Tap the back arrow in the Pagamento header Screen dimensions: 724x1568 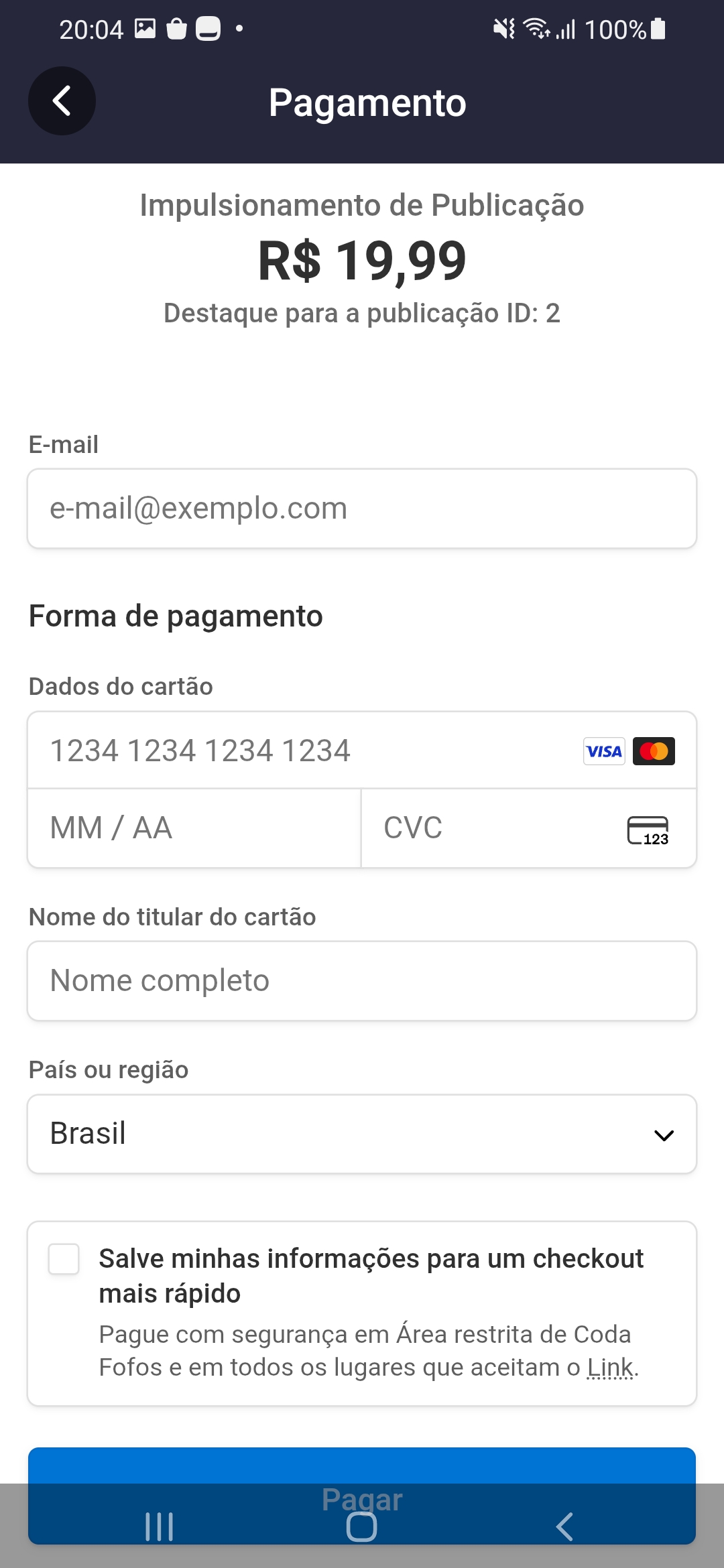click(62, 101)
